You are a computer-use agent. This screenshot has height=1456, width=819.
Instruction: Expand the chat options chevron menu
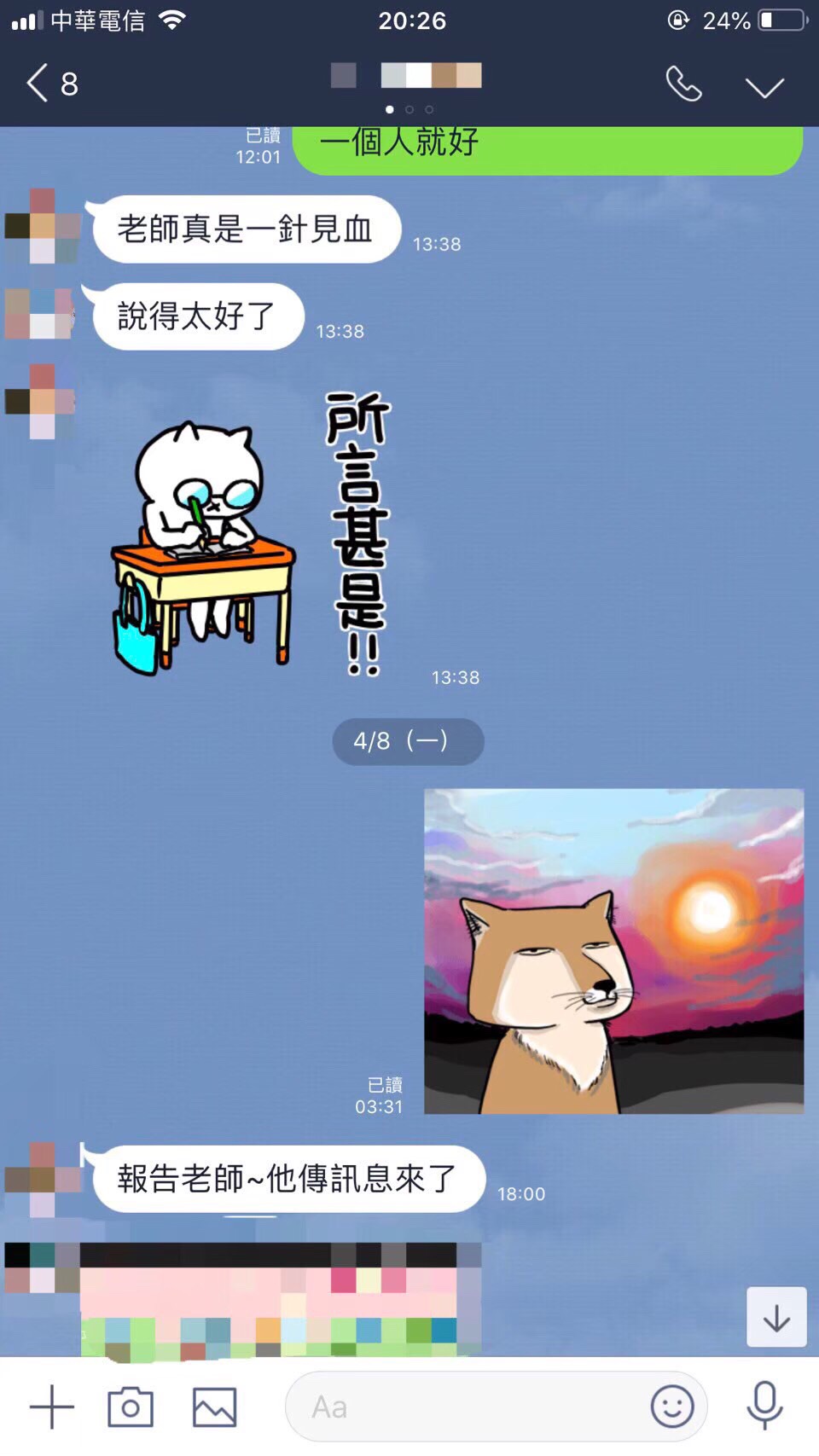pyautogui.click(x=764, y=86)
